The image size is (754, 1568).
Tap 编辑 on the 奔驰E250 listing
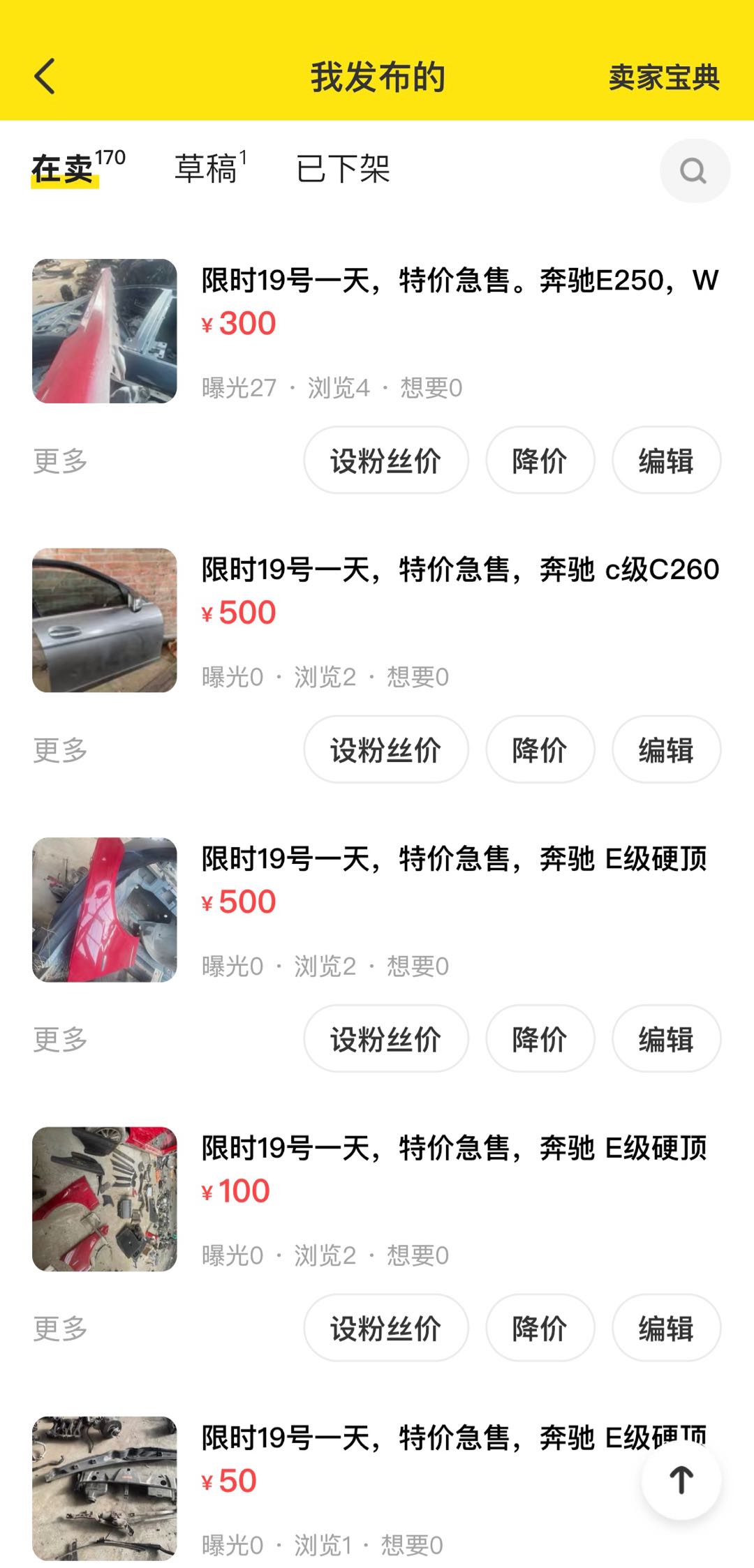click(x=665, y=460)
